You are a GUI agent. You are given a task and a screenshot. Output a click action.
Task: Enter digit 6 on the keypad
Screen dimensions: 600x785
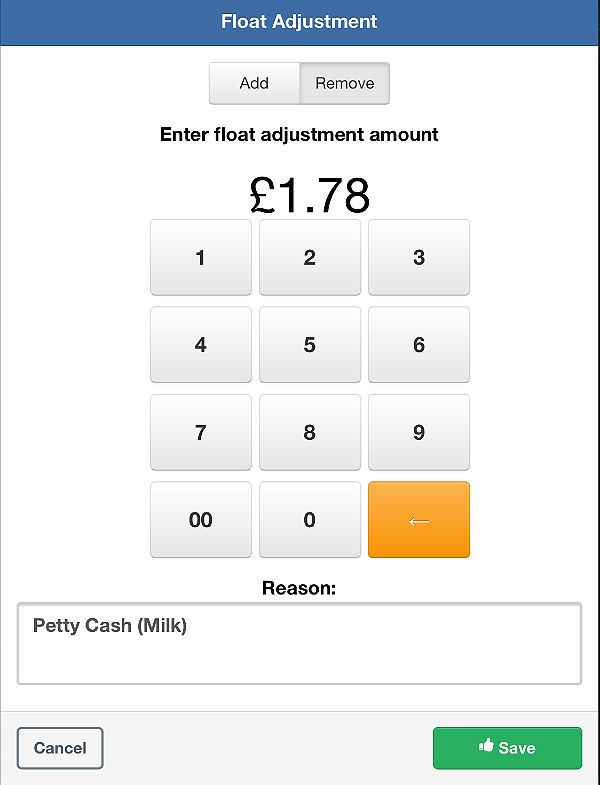click(419, 344)
